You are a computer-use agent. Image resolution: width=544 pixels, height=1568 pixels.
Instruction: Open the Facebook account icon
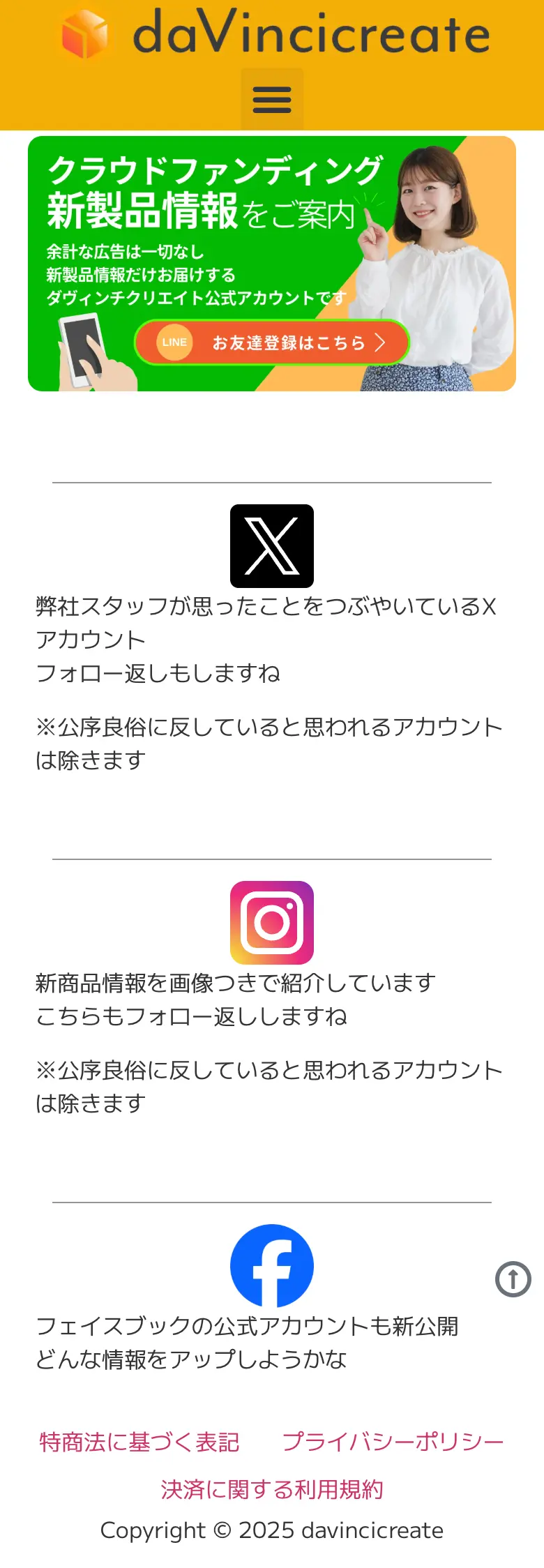coord(272,1266)
